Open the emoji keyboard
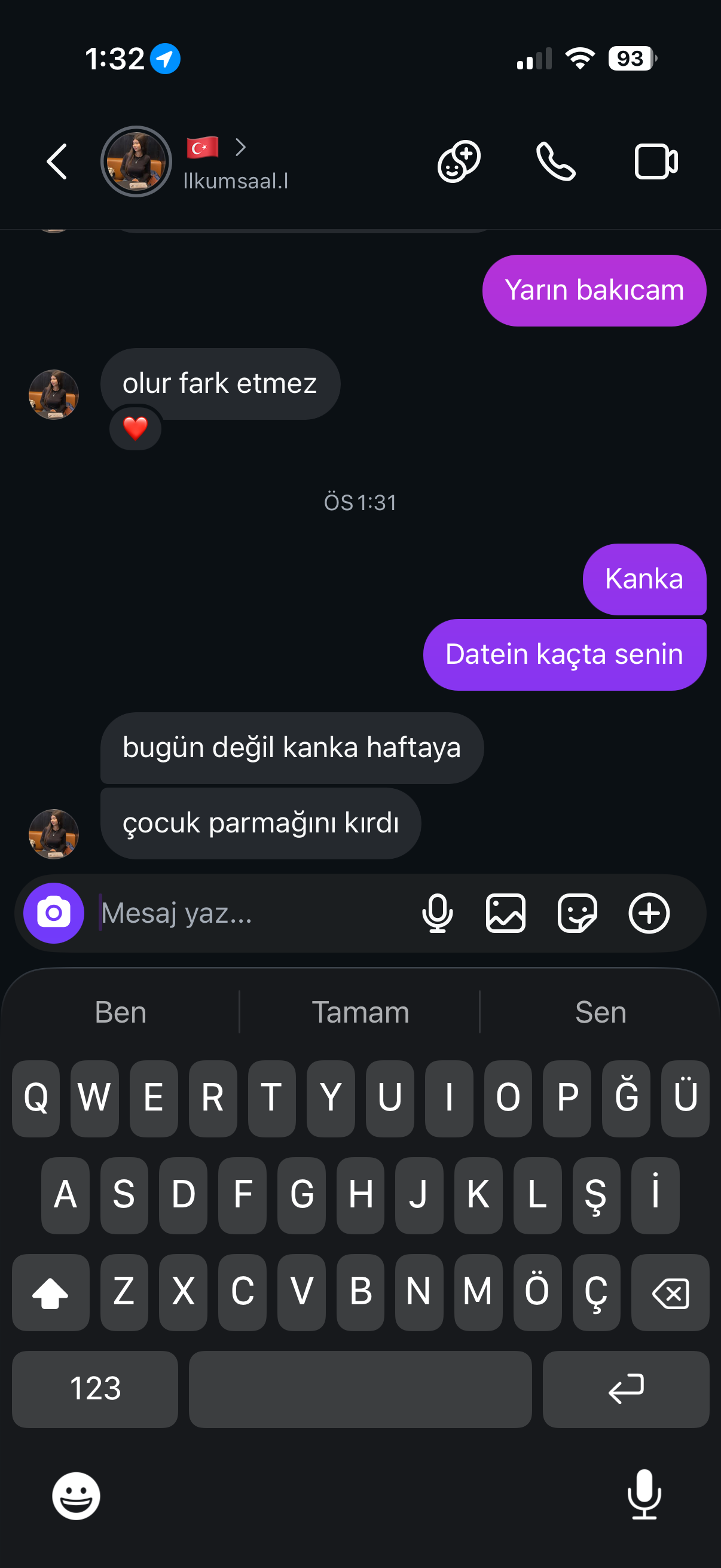 tap(76, 1496)
